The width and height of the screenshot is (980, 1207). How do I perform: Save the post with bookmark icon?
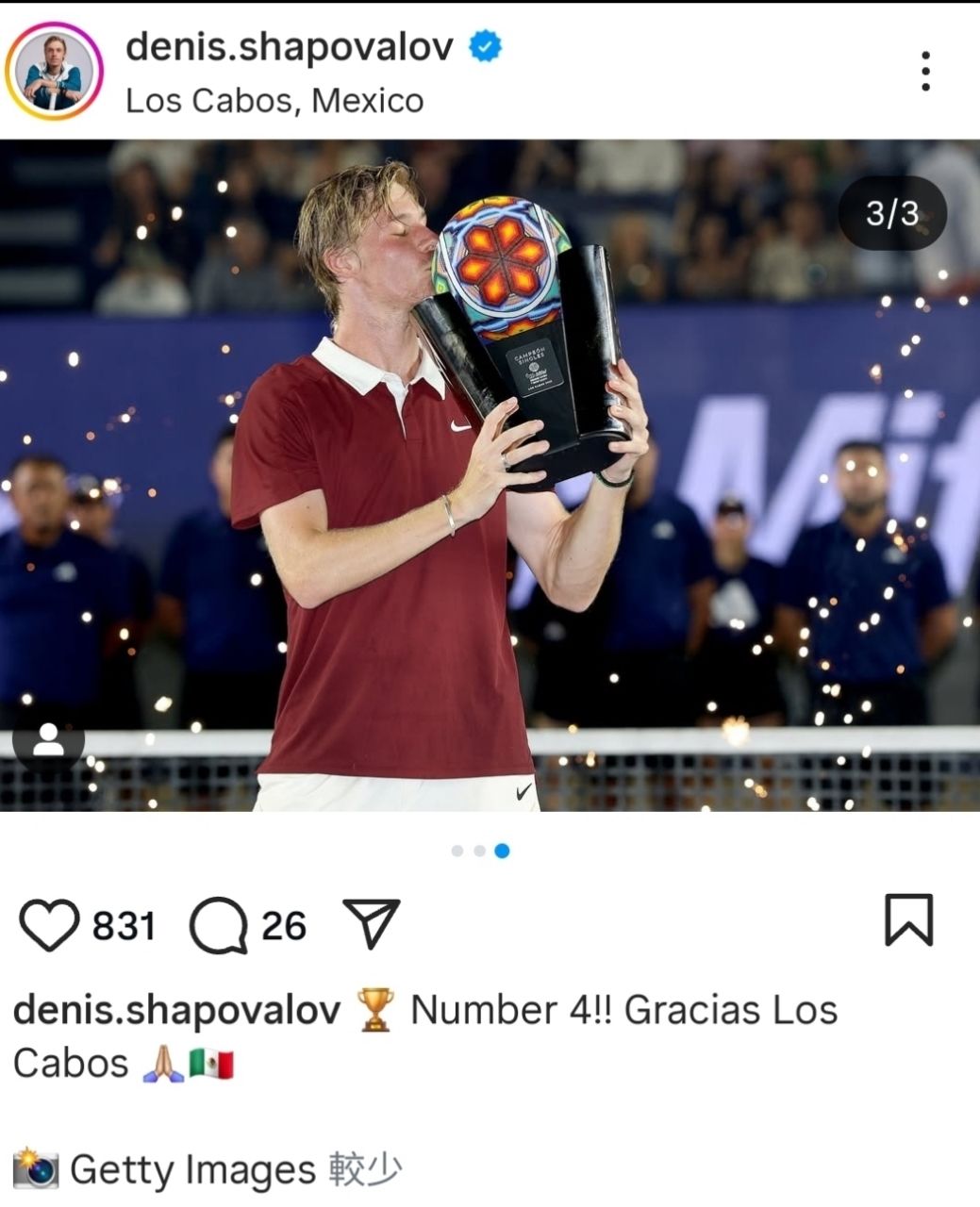(908, 920)
